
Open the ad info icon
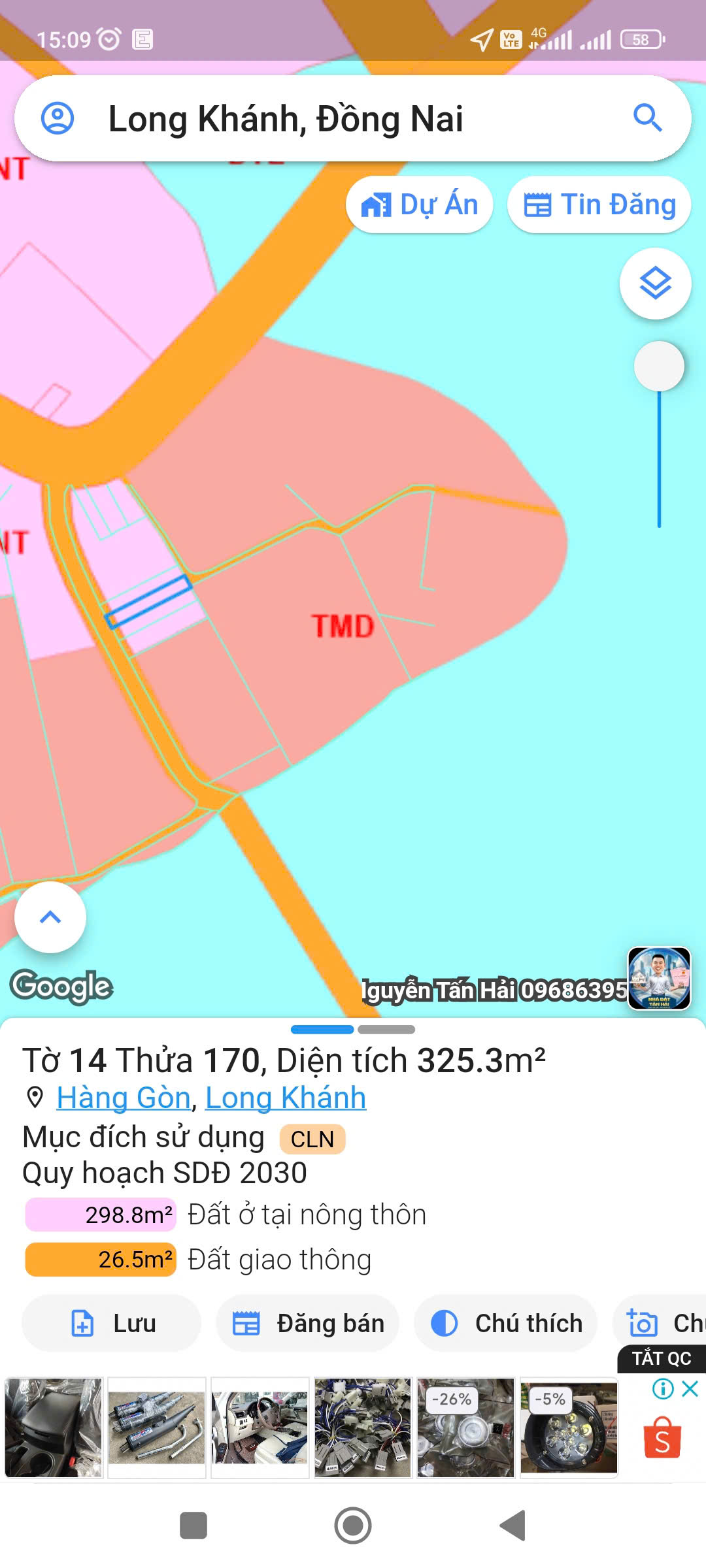pos(663,1388)
